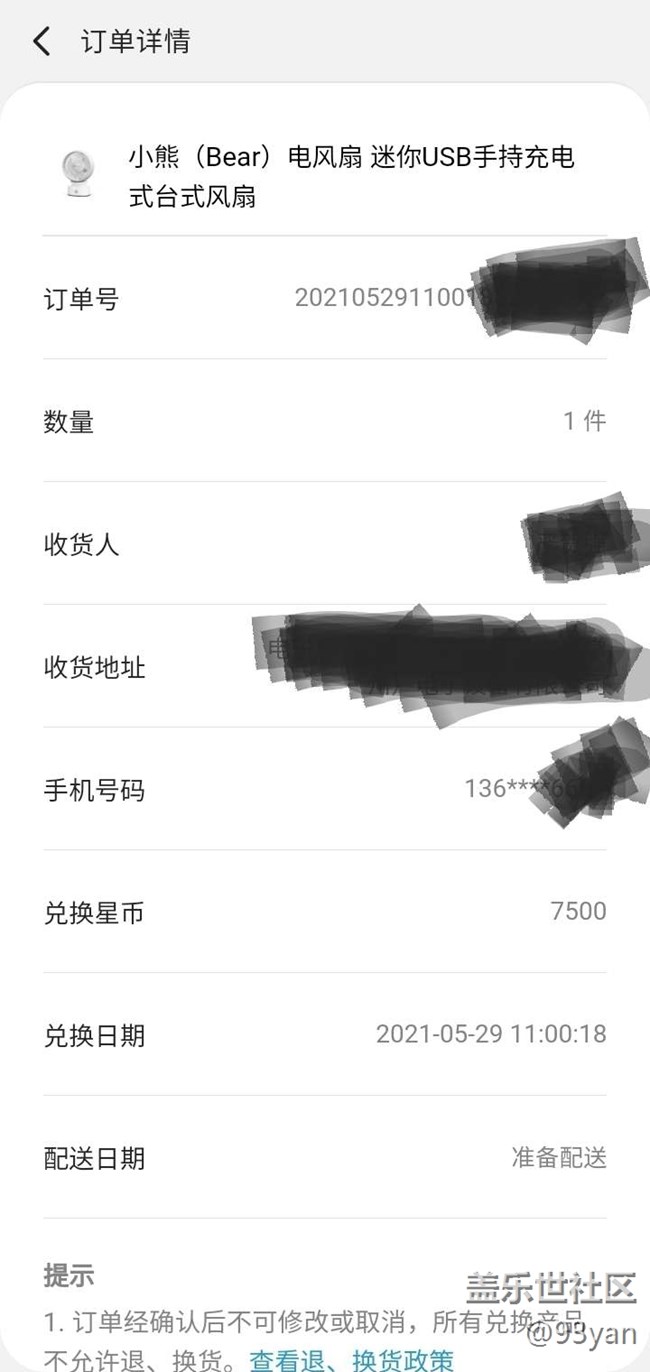The image size is (650, 1372).
Task: Go back from the order details page
Action: (x=41, y=41)
